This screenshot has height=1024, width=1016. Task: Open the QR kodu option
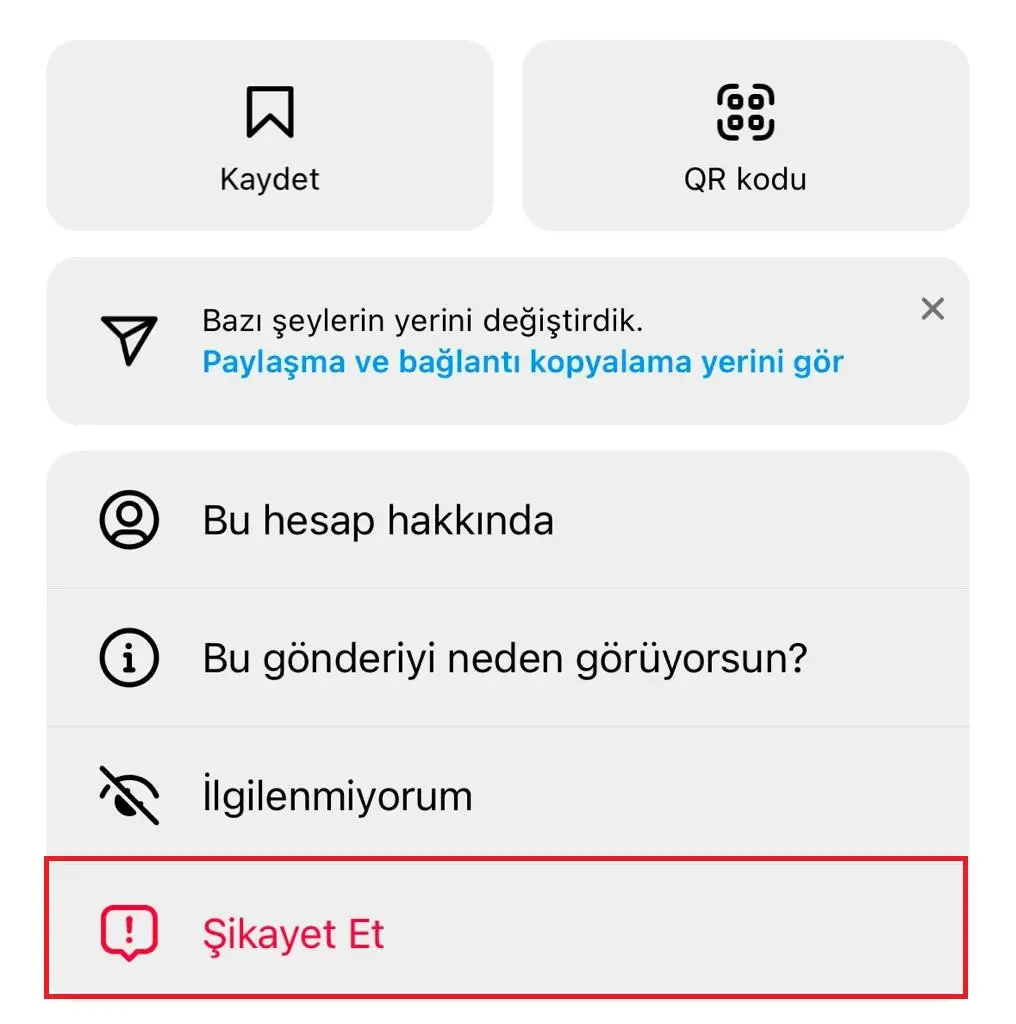(745, 136)
